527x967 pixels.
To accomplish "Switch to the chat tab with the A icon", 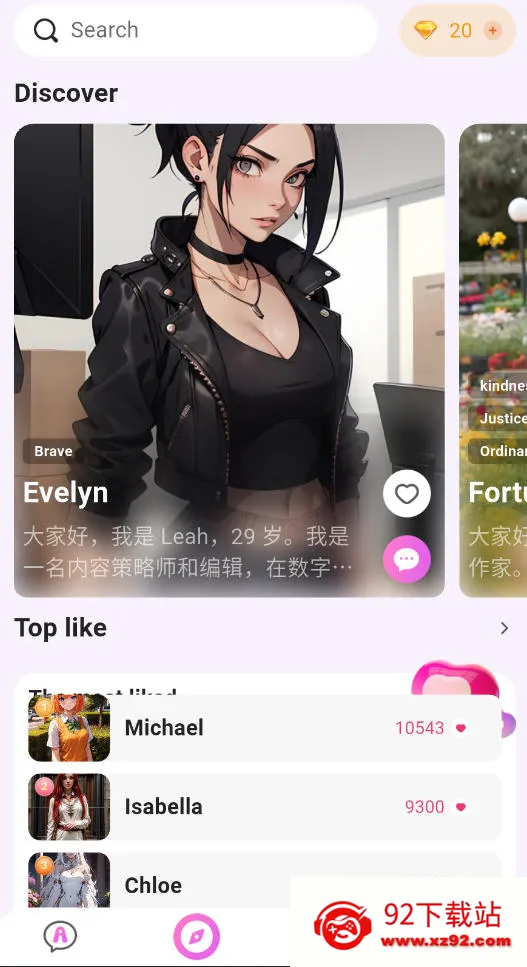I will point(60,937).
